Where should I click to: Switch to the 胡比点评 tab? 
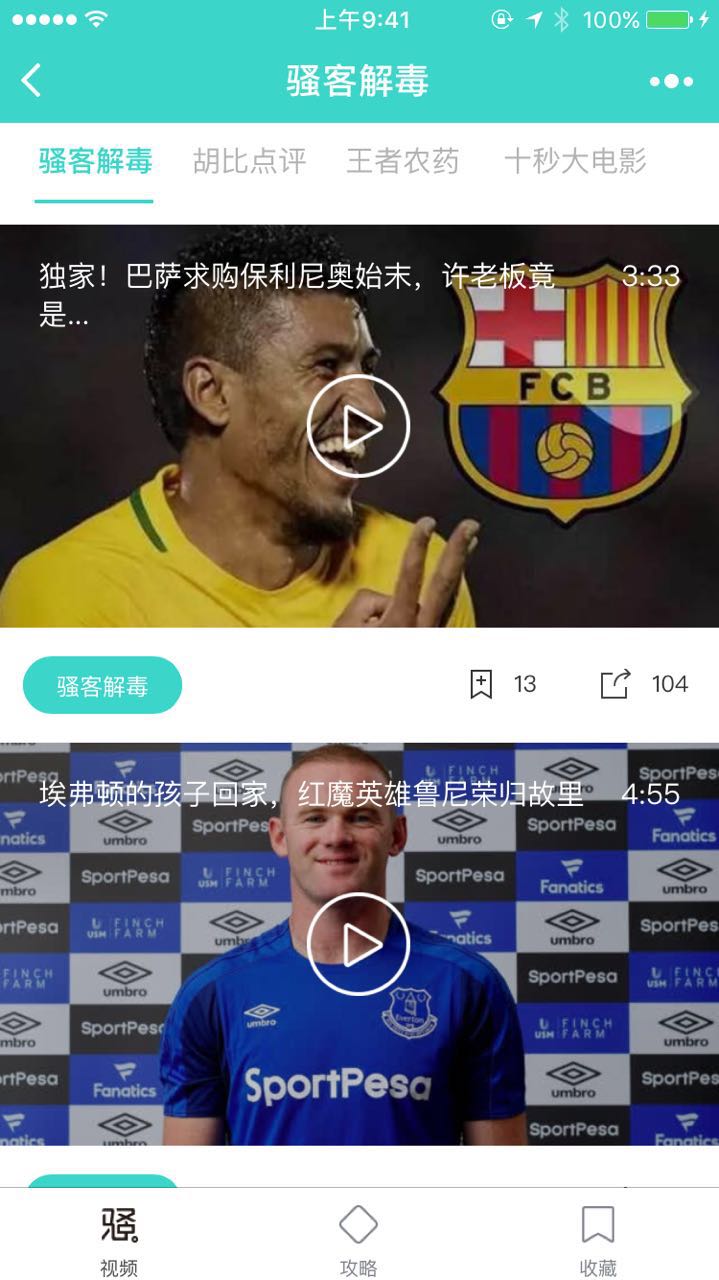[249, 161]
